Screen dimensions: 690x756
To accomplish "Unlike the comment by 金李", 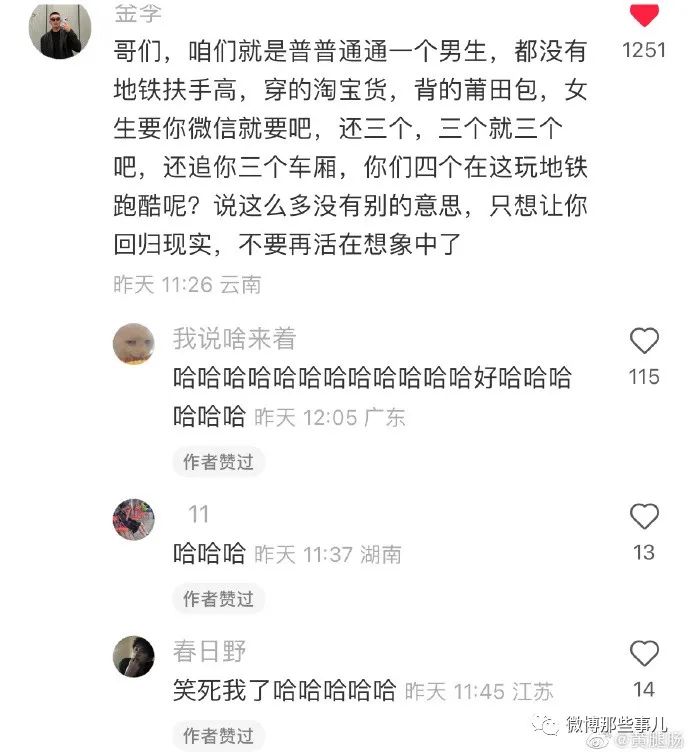I will click(x=644, y=14).
